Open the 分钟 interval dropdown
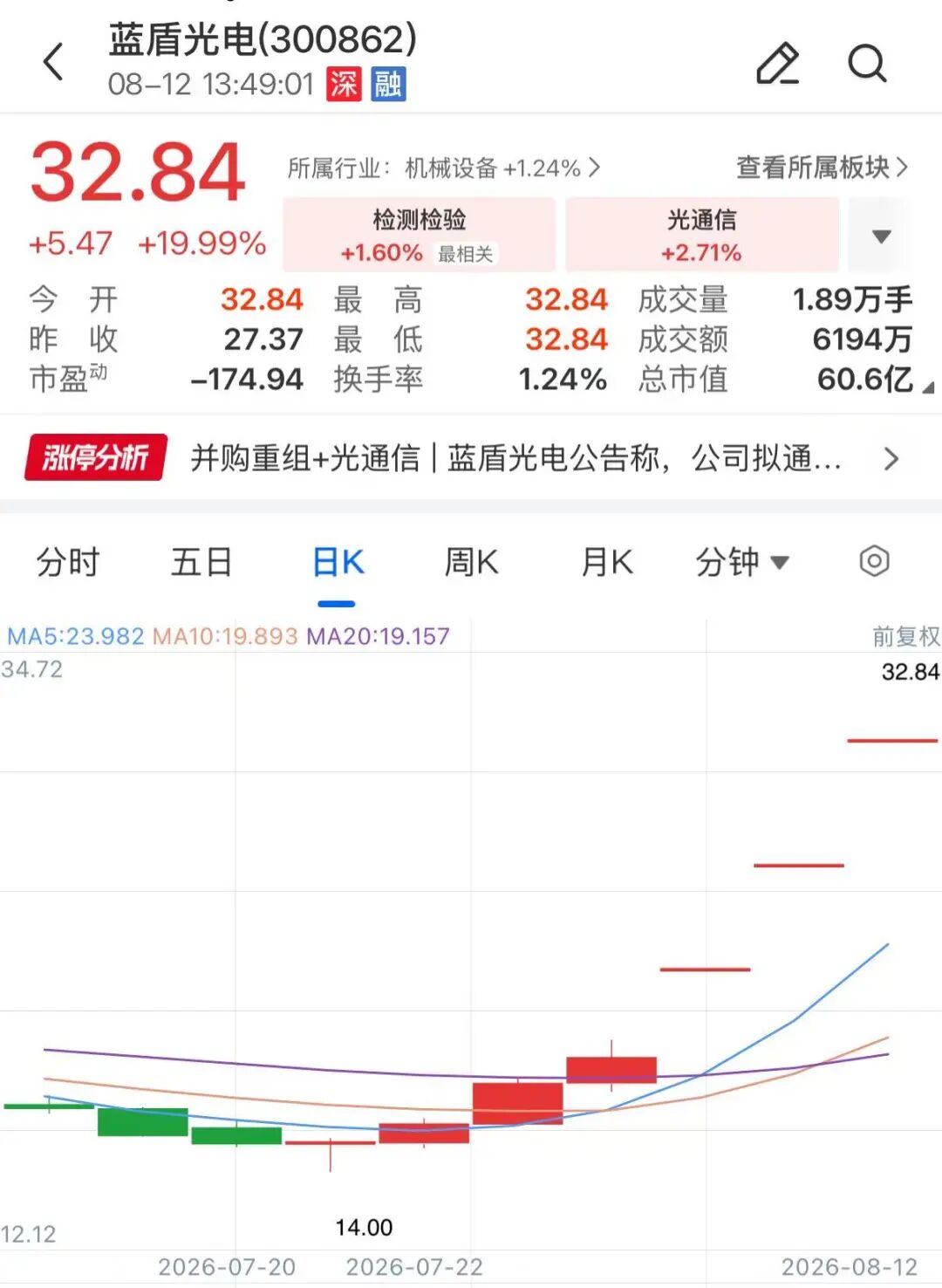The height and width of the screenshot is (1288, 942). [741, 562]
